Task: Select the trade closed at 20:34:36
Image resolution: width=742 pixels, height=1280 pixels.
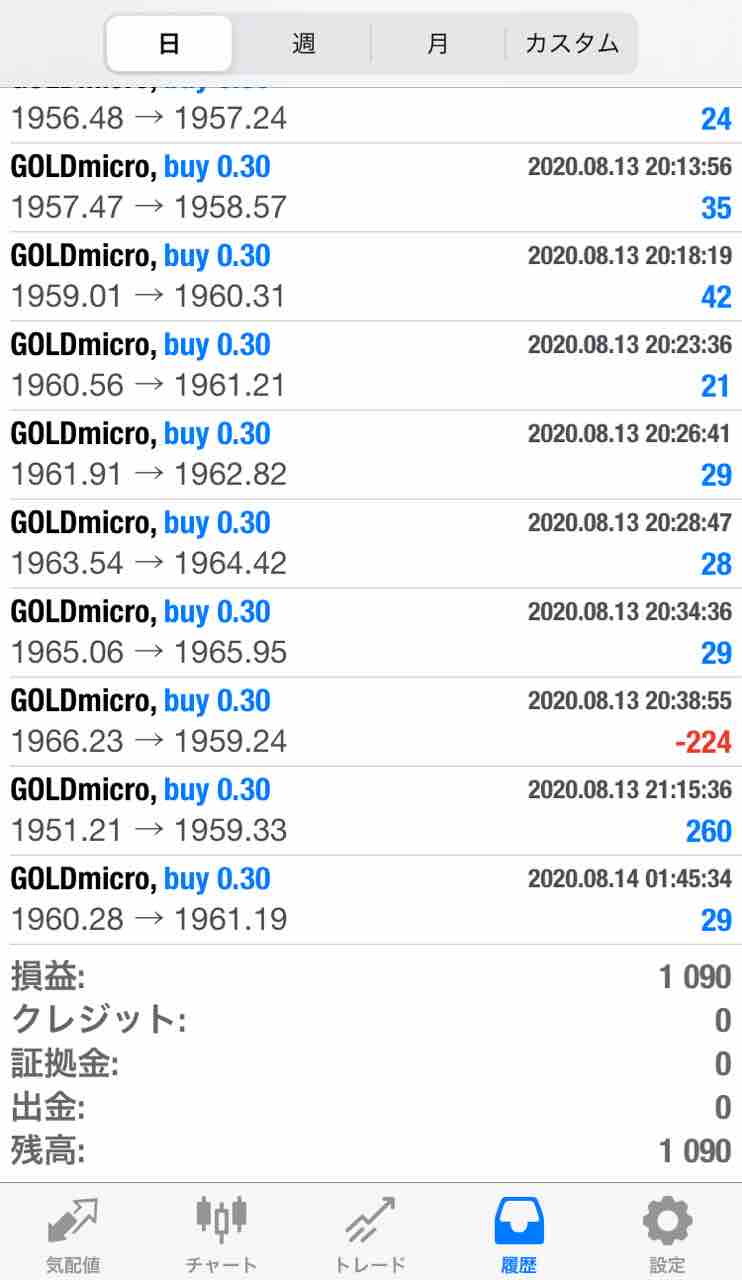Action: (x=371, y=633)
